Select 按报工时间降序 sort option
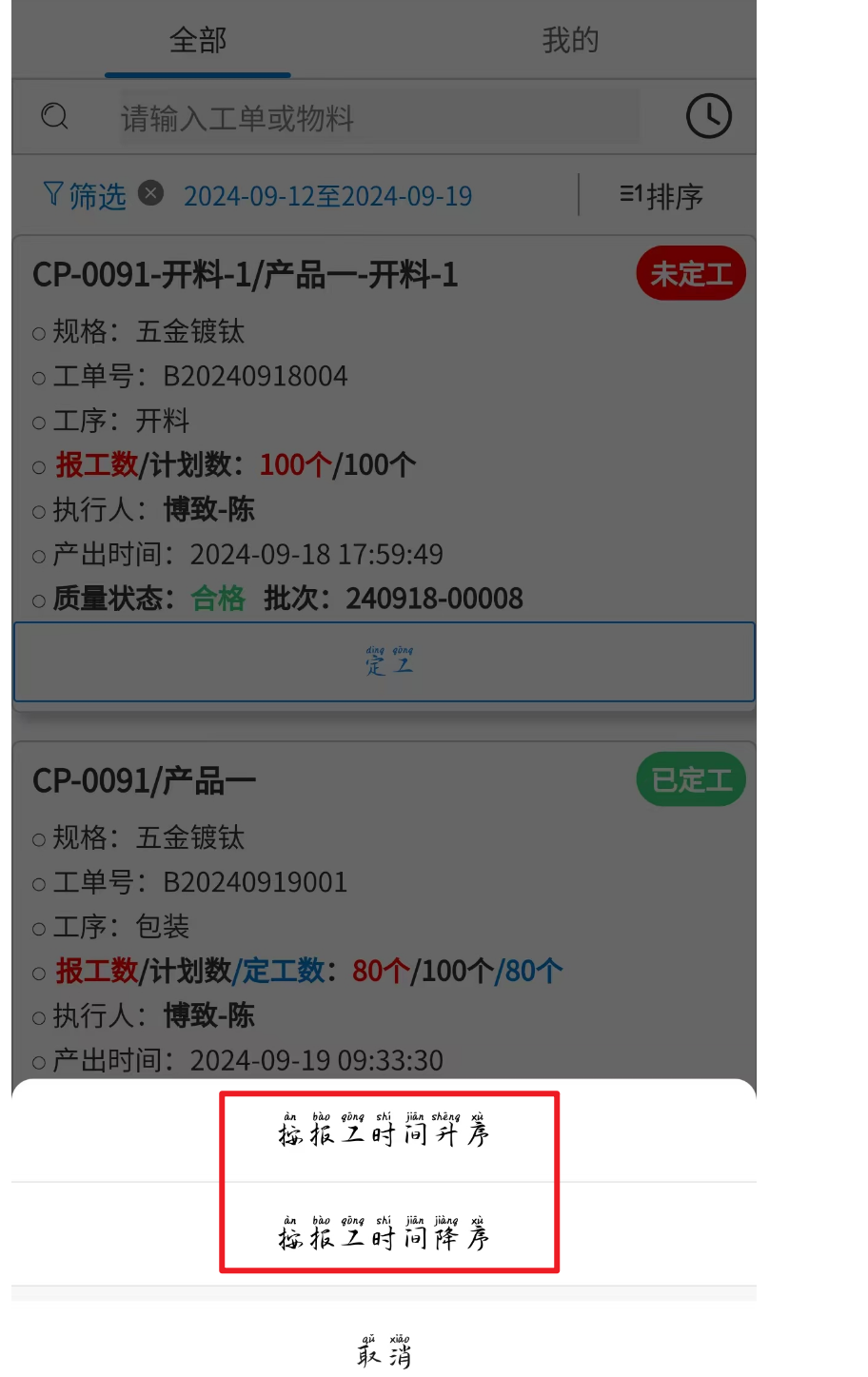The height and width of the screenshot is (1377, 868). pos(384,1235)
